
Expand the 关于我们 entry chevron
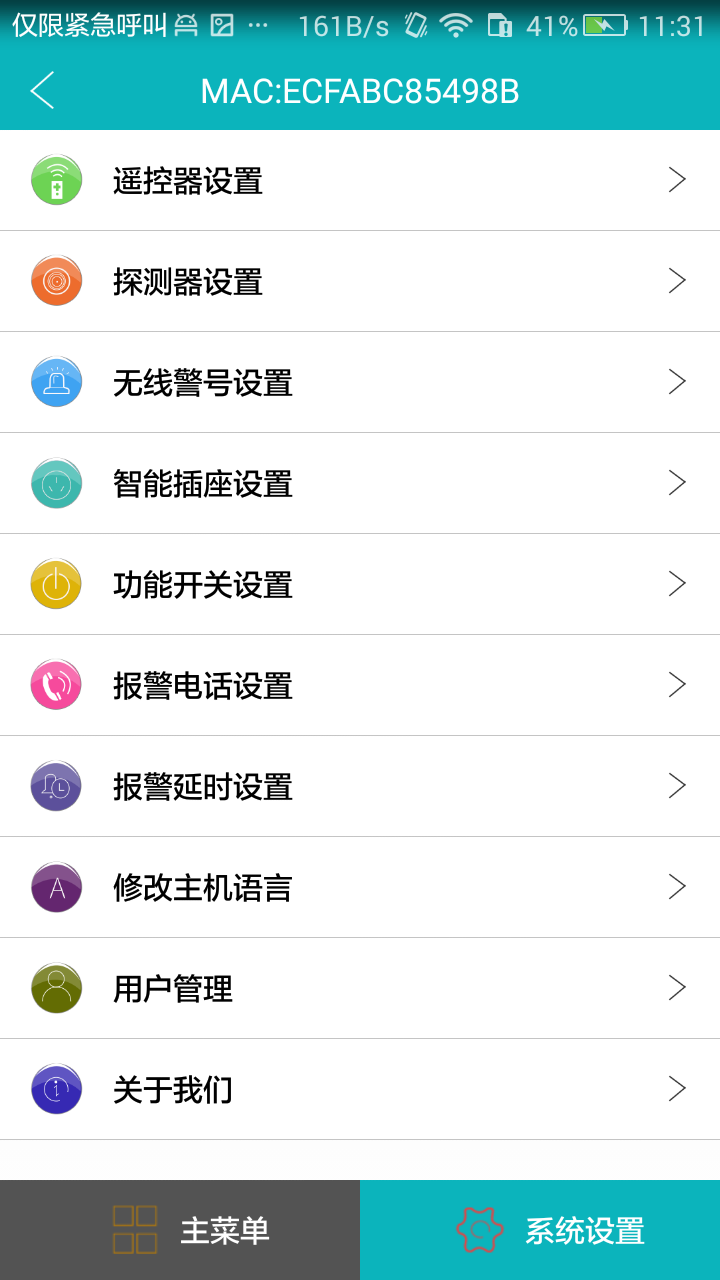676,1089
